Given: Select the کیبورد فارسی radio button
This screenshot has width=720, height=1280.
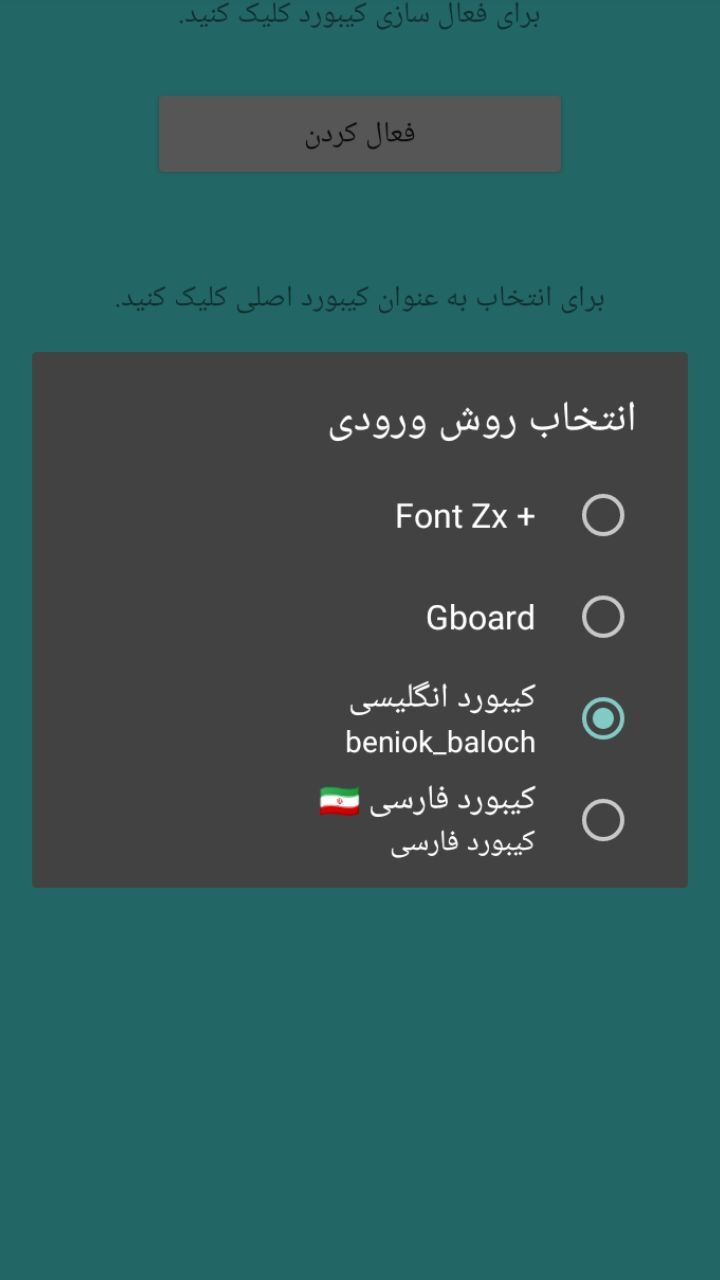Looking at the screenshot, I should coord(602,819).
